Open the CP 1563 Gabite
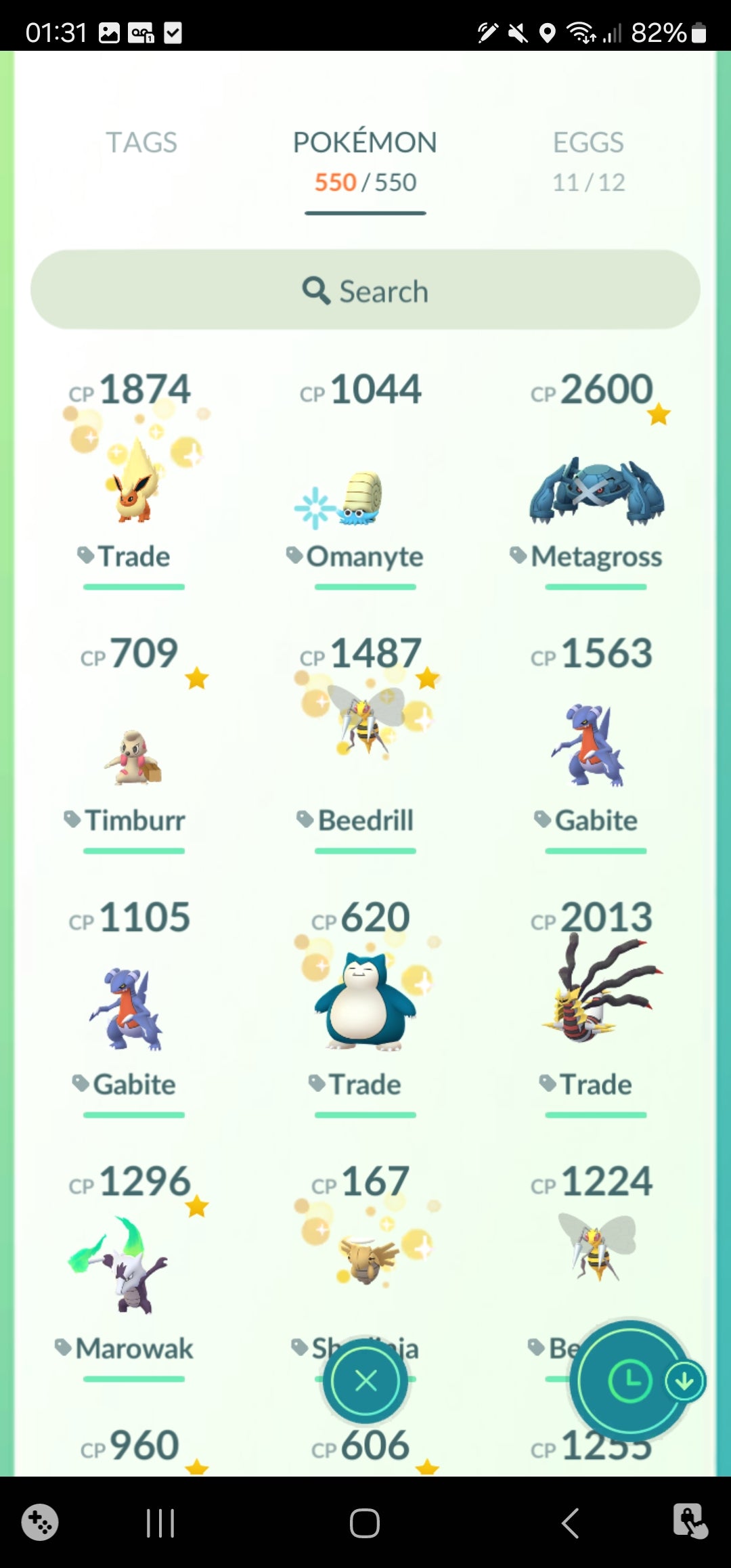731x1568 pixels. point(589,745)
